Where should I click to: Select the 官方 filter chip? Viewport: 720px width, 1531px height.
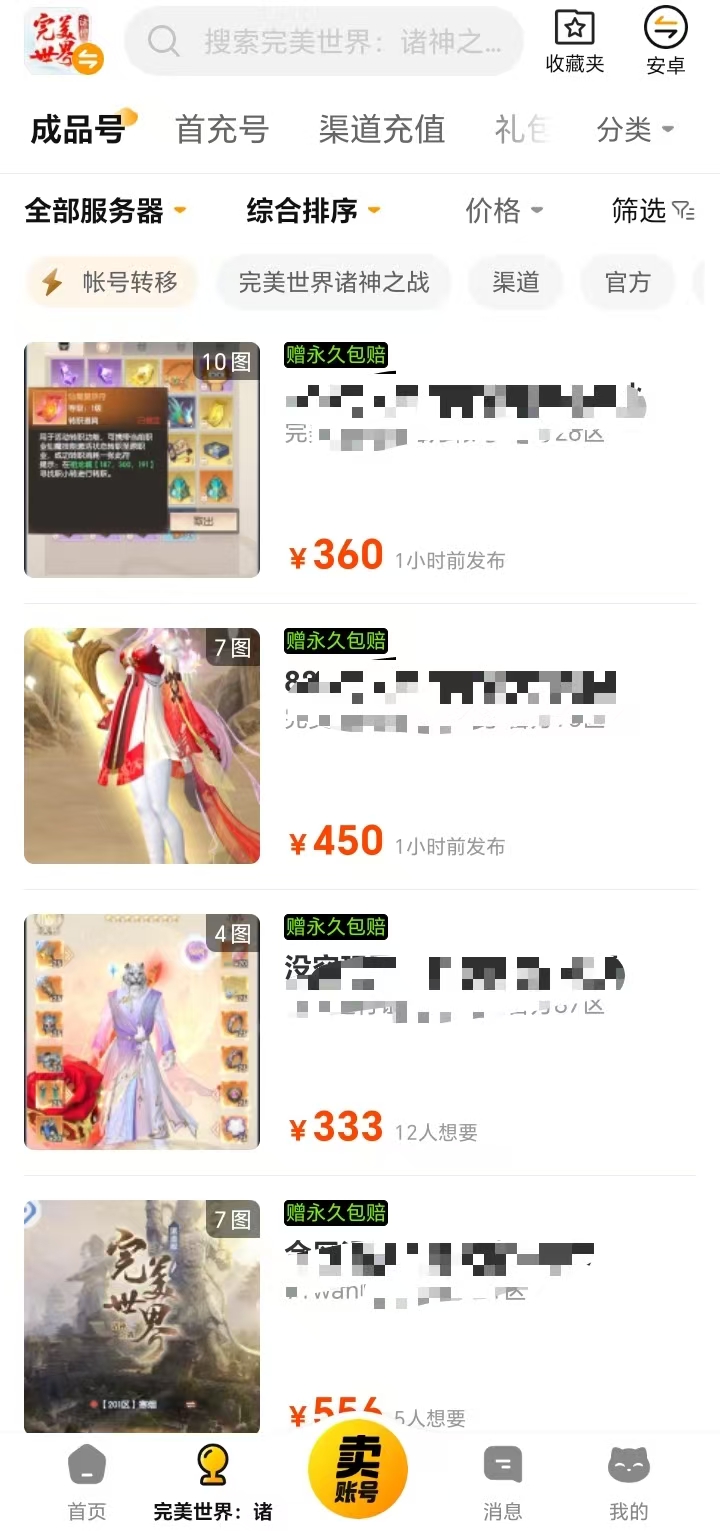[628, 283]
